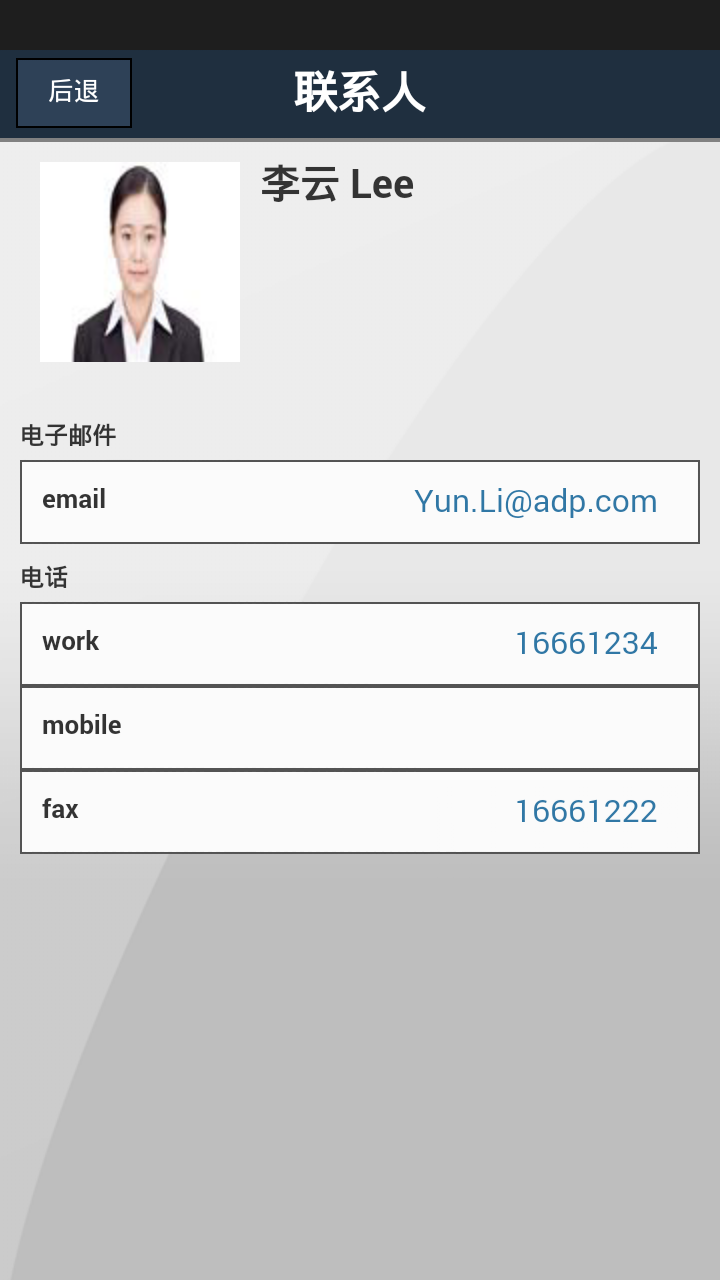Call the work number 16661234
The image size is (720, 1280).
click(x=585, y=643)
